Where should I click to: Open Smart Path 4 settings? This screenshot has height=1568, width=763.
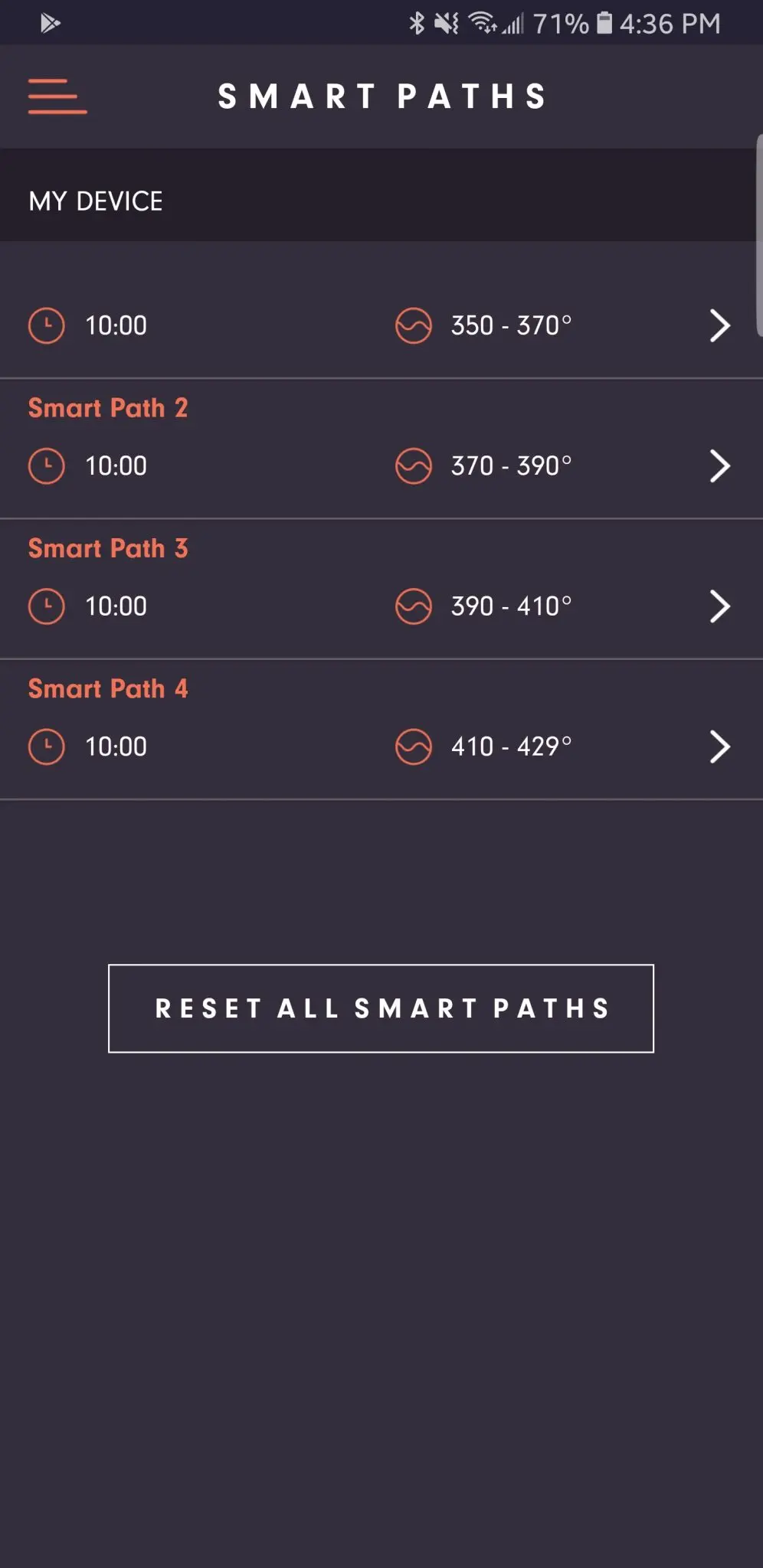pos(719,746)
